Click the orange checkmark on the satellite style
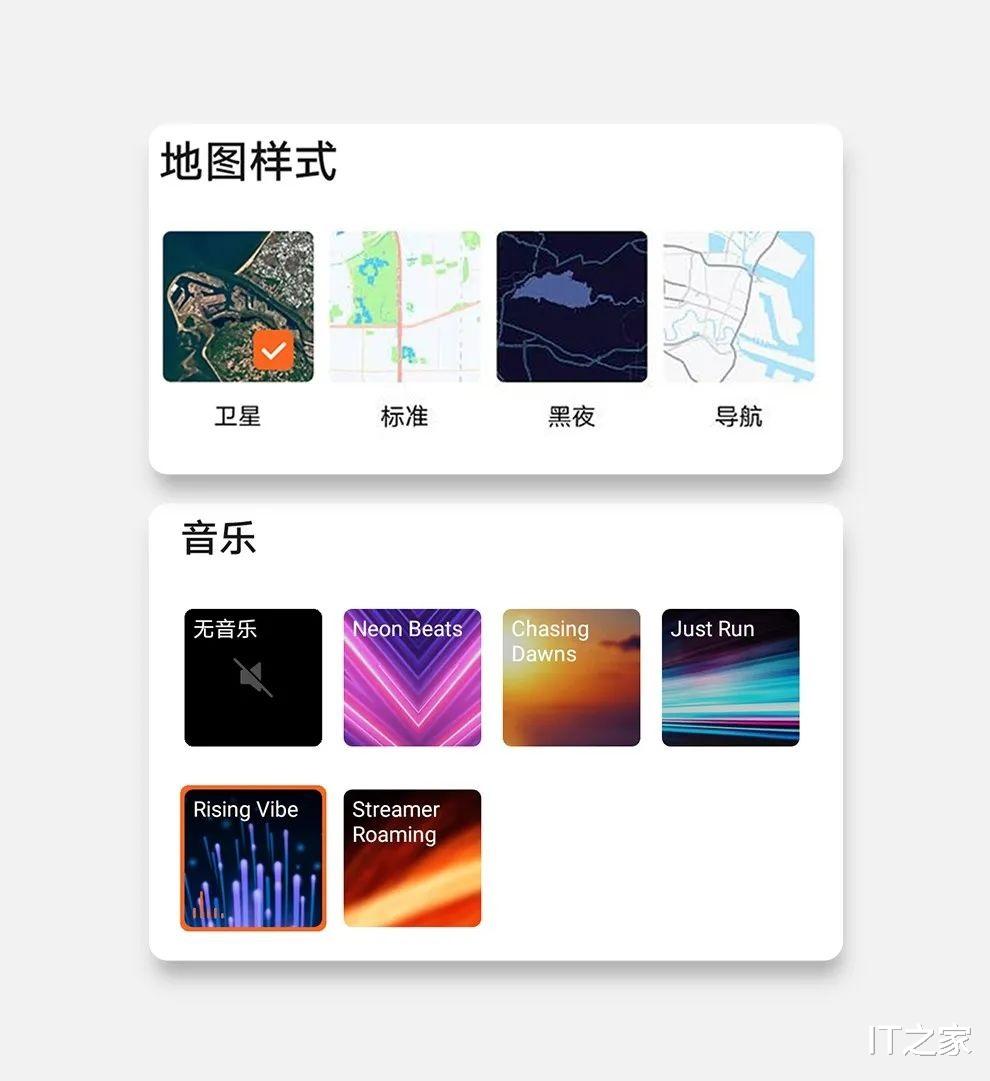990x1081 pixels. click(271, 351)
